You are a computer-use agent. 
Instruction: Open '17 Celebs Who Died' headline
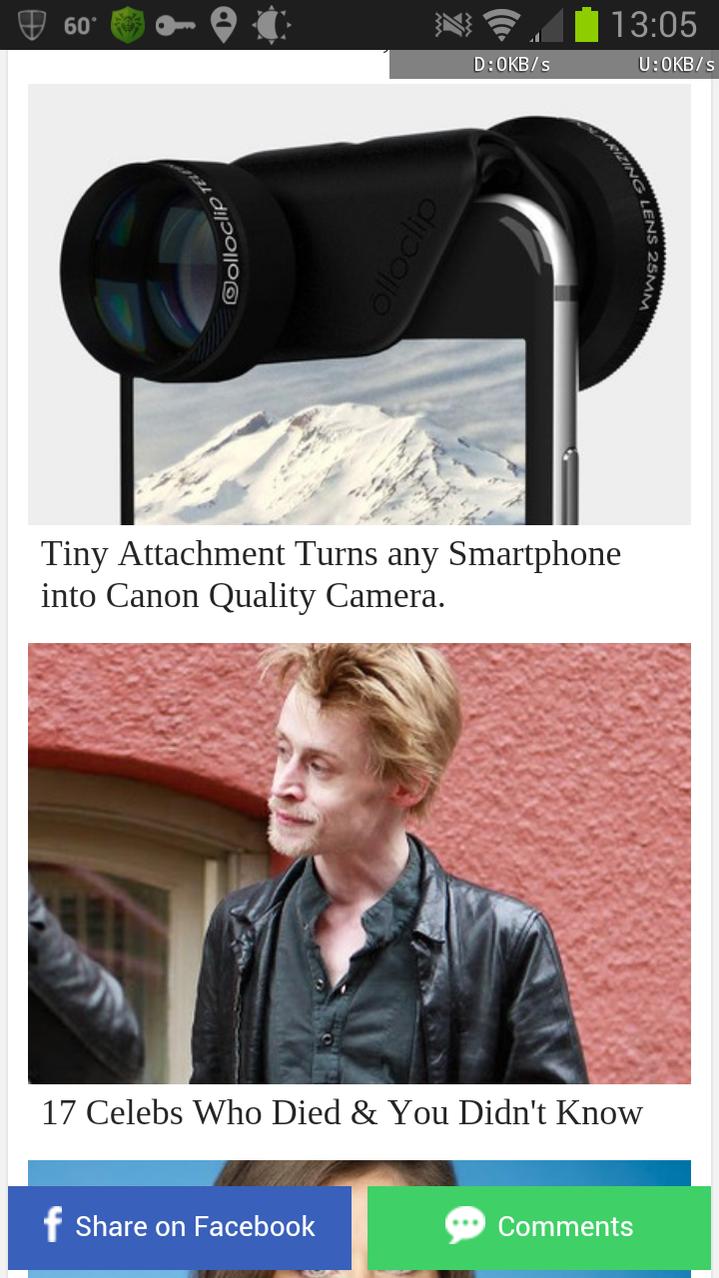coord(341,1112)
